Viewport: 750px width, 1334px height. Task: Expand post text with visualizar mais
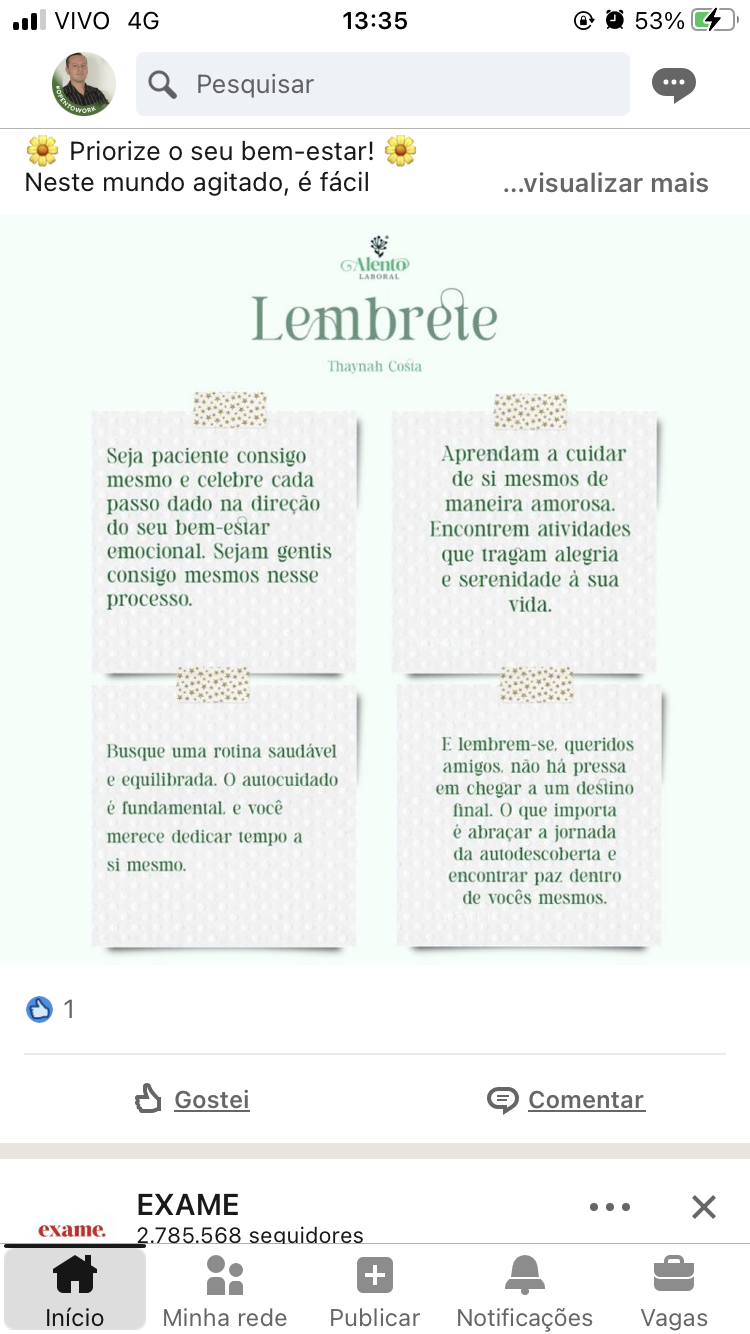click(605, 183)
